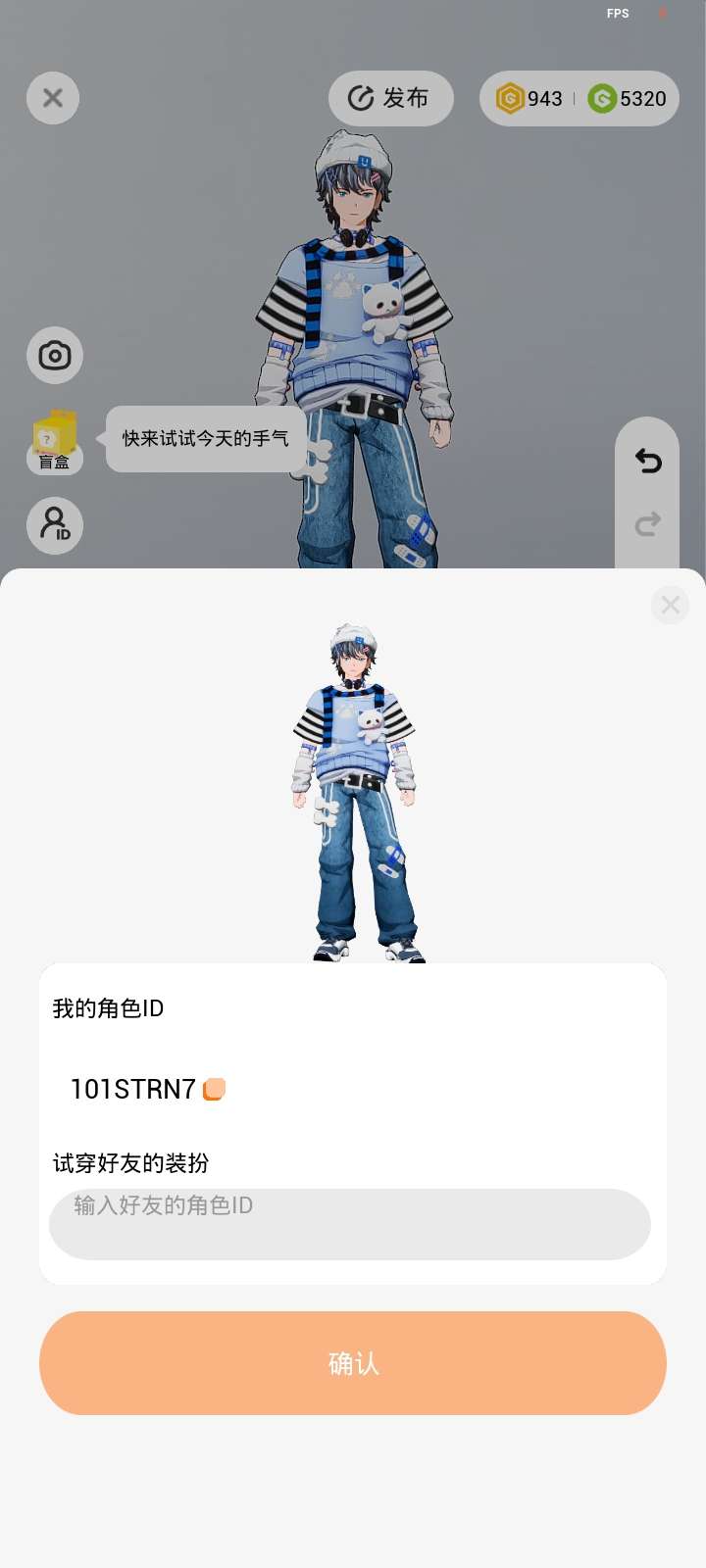Open the camera to take a snapshot
This screenshot has height=1568, width=706.
[x=55, y=355]
